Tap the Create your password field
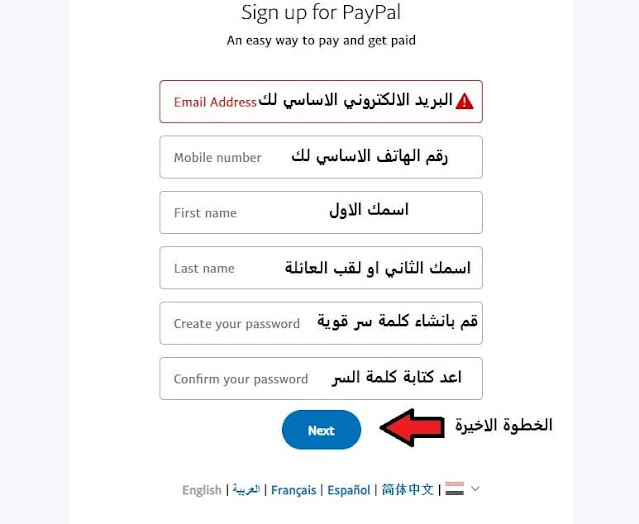This screenshot has height=524, width=639. [x=320, y=323]
